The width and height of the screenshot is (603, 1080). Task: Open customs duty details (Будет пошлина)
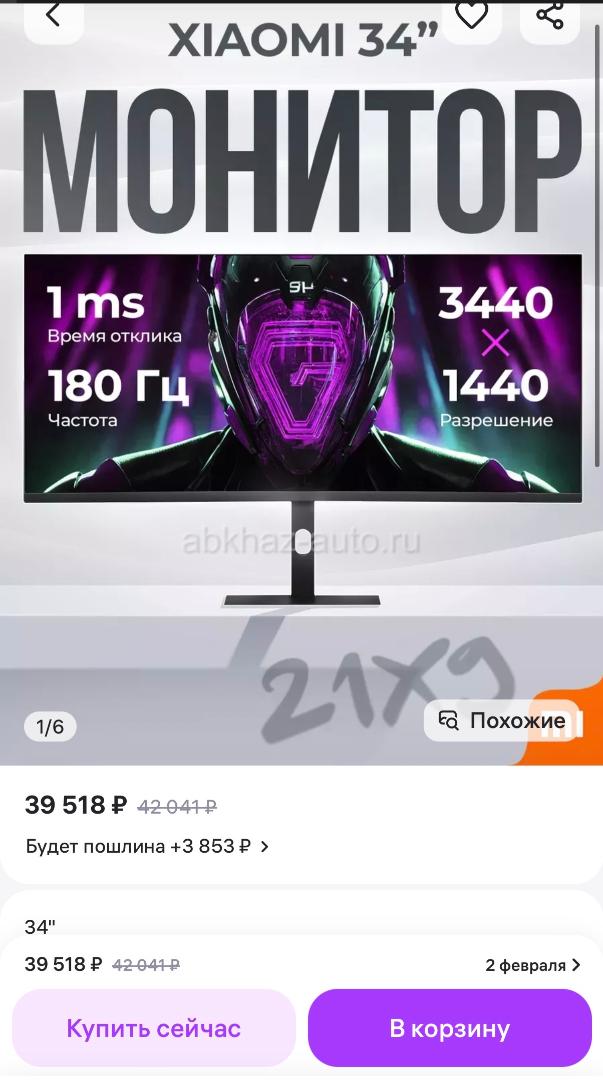pyautogui.click(x=147, y=846)
